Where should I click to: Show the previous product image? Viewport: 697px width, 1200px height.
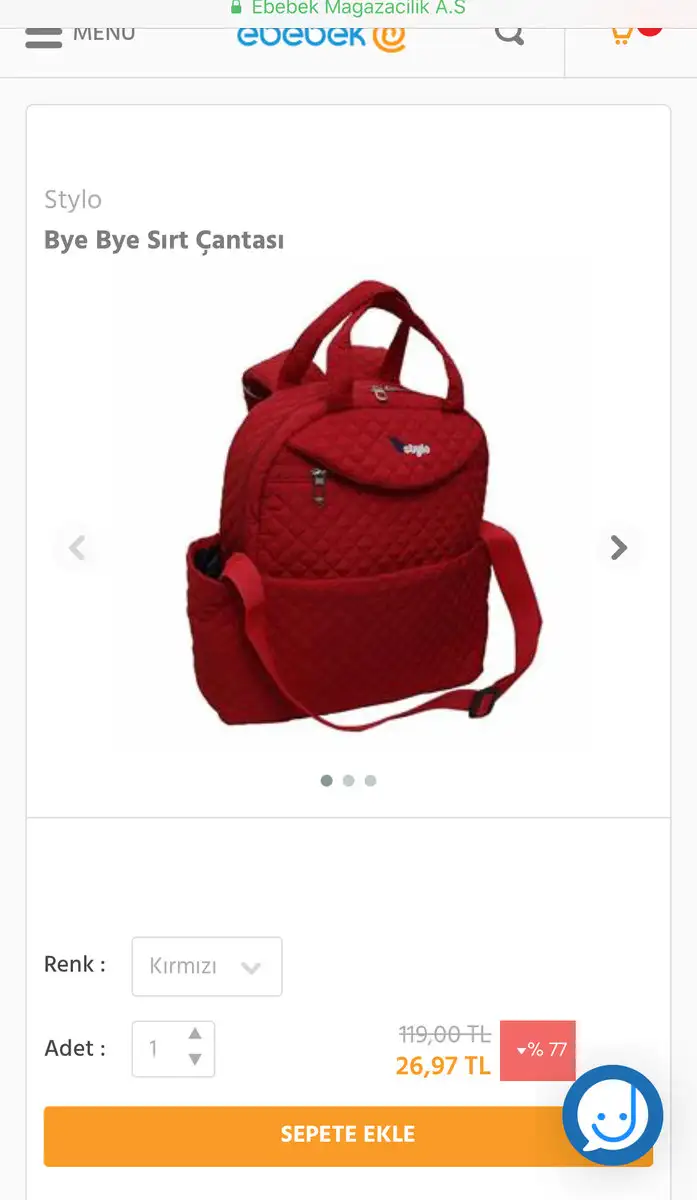[x=77, y=547]
